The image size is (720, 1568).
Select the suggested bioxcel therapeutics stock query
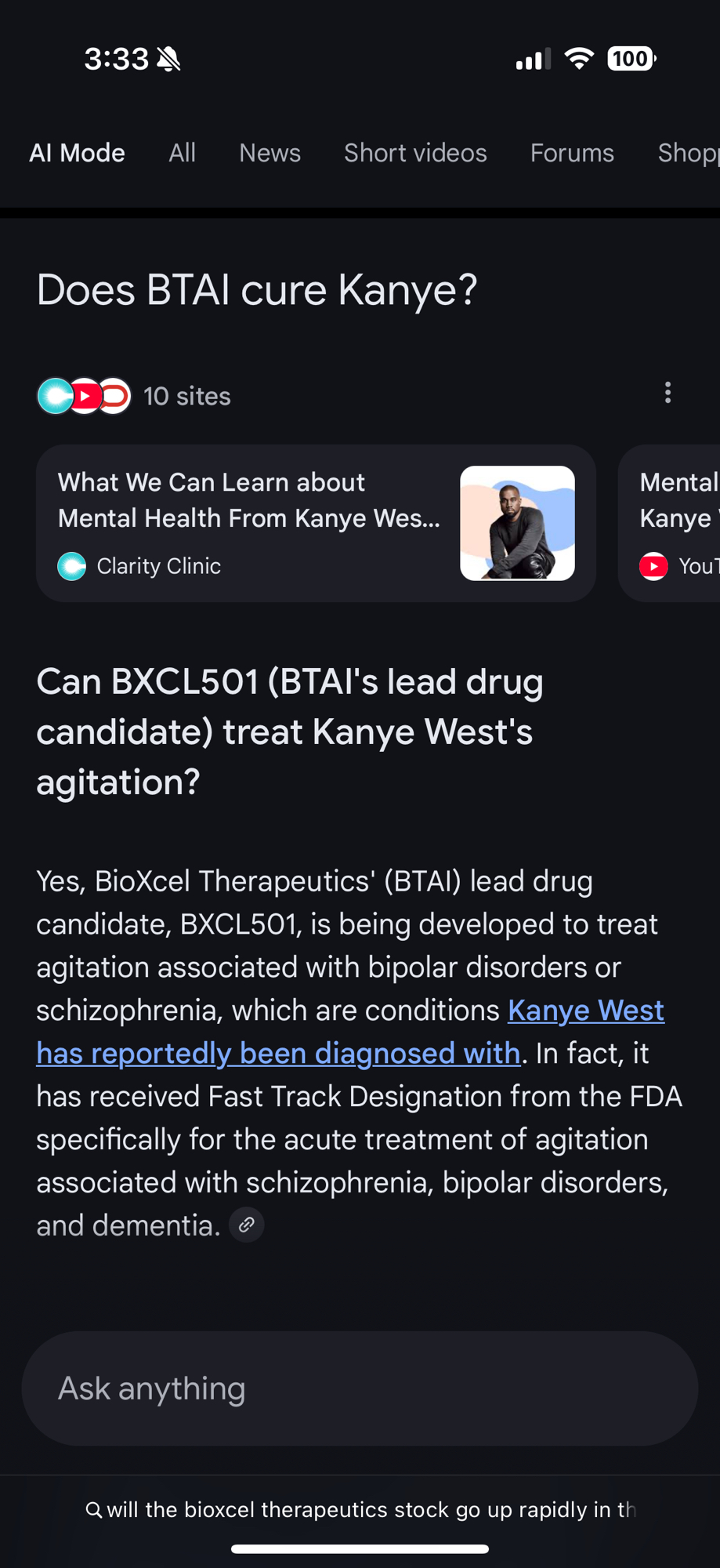click(360, 1510)
